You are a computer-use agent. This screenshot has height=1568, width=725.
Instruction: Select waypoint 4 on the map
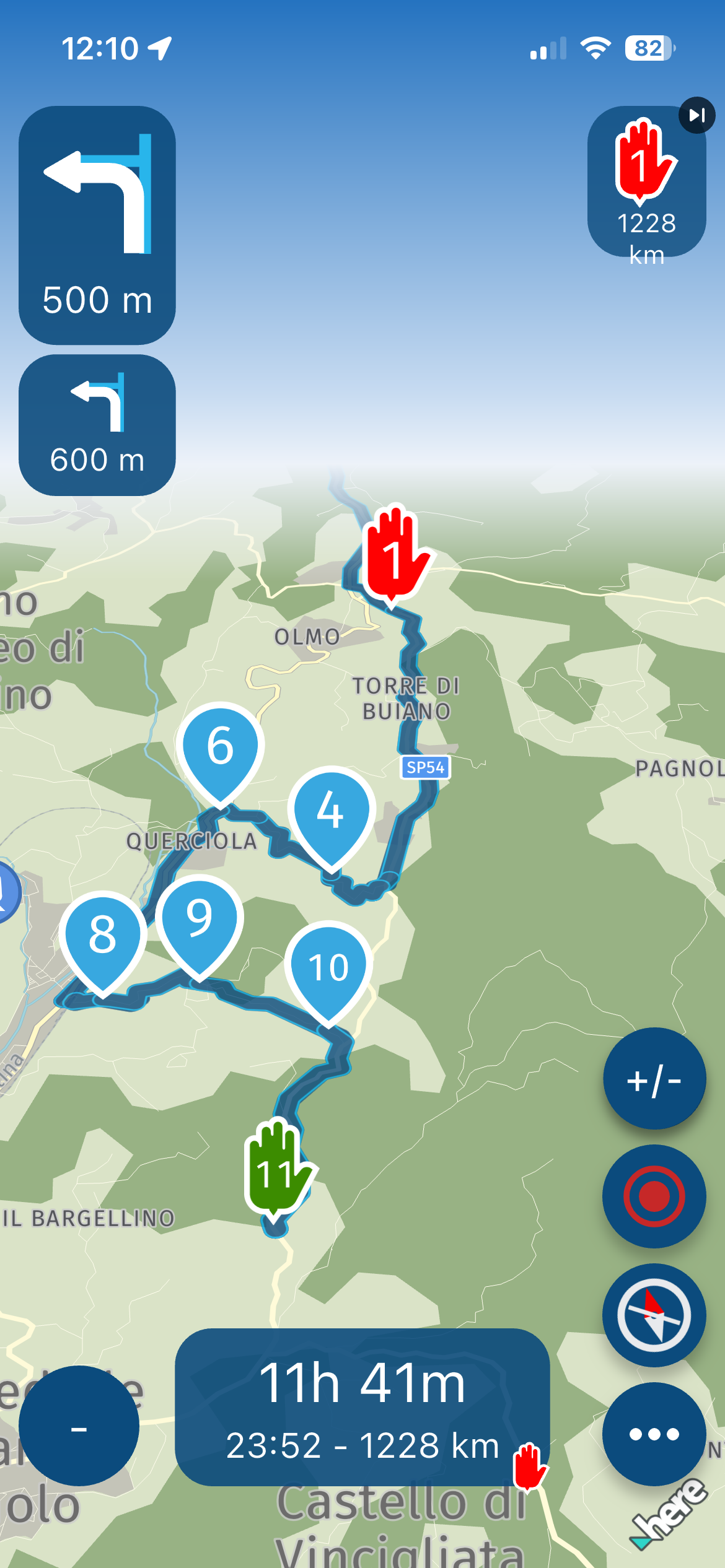coord(331,811)
